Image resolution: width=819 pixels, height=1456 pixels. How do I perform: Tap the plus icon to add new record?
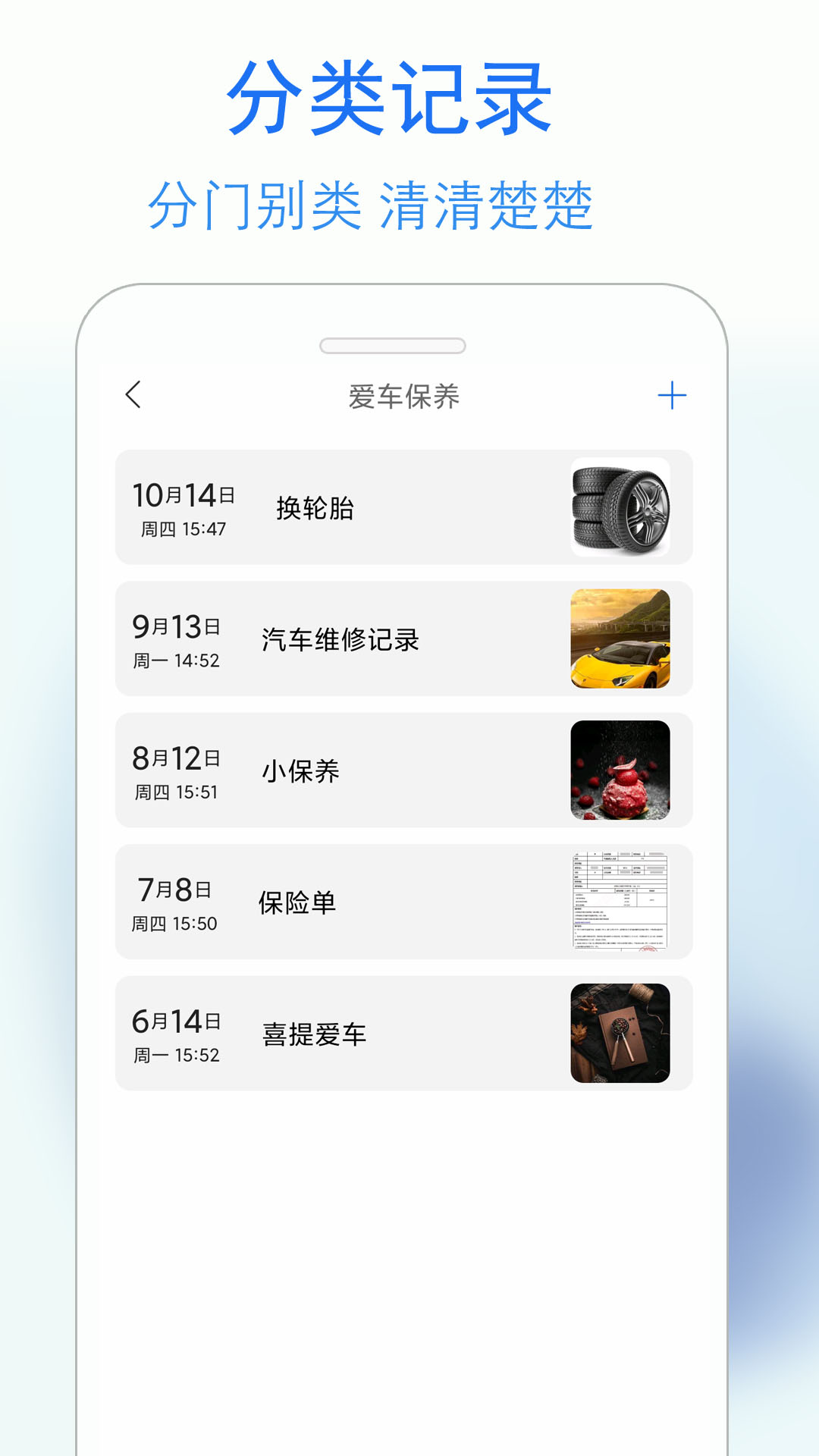pyautogui.click(x=673, y=395)
